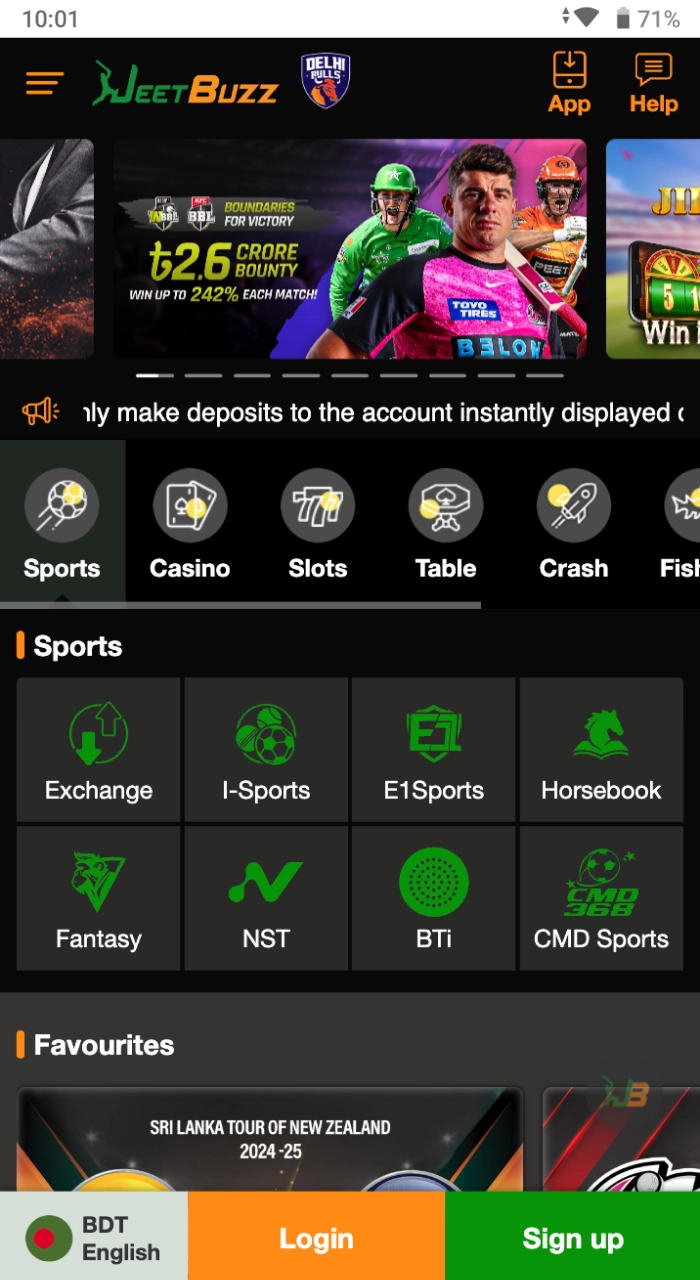Screen dimensions: 700x1280
Task: Open the hamburger drawer menu
Action: [x=45, y=83]
